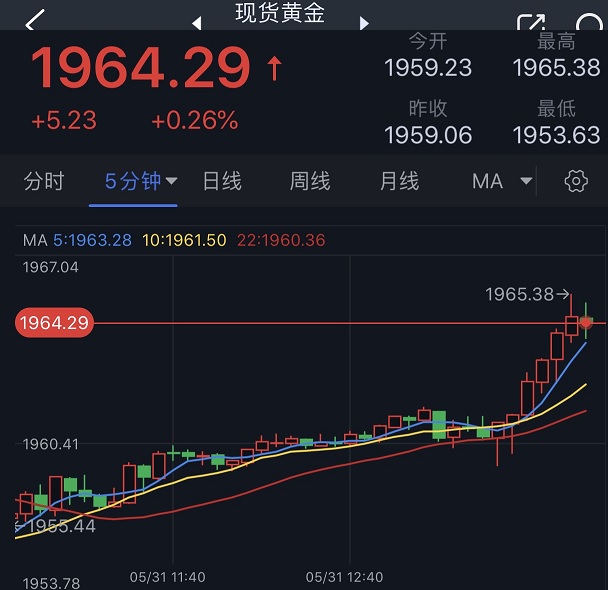Switch to next instrument with right triangle
Screen dimensions: 608x590
pyautogui.click(x=364, y=23)
